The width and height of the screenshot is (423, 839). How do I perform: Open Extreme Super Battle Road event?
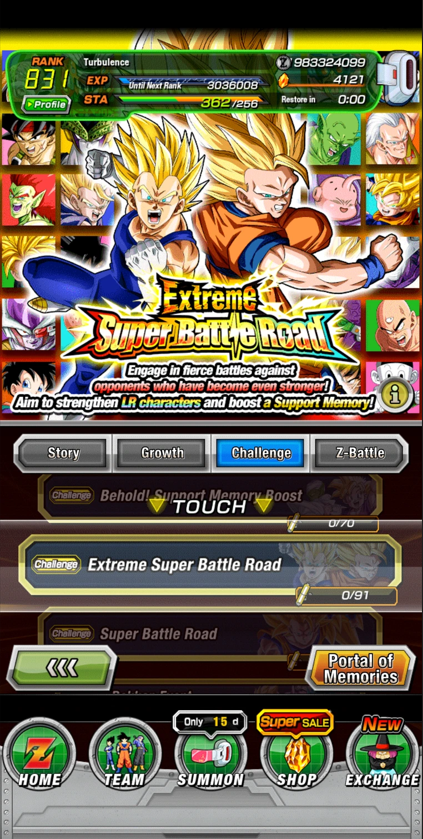(210, 565)
